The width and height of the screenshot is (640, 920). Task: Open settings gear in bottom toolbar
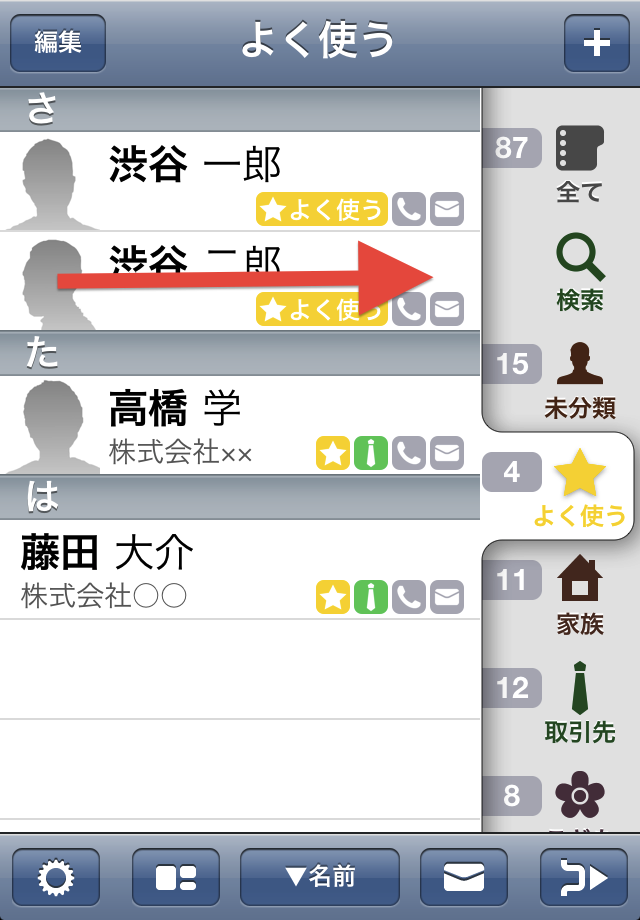click(x=56, y=877)
